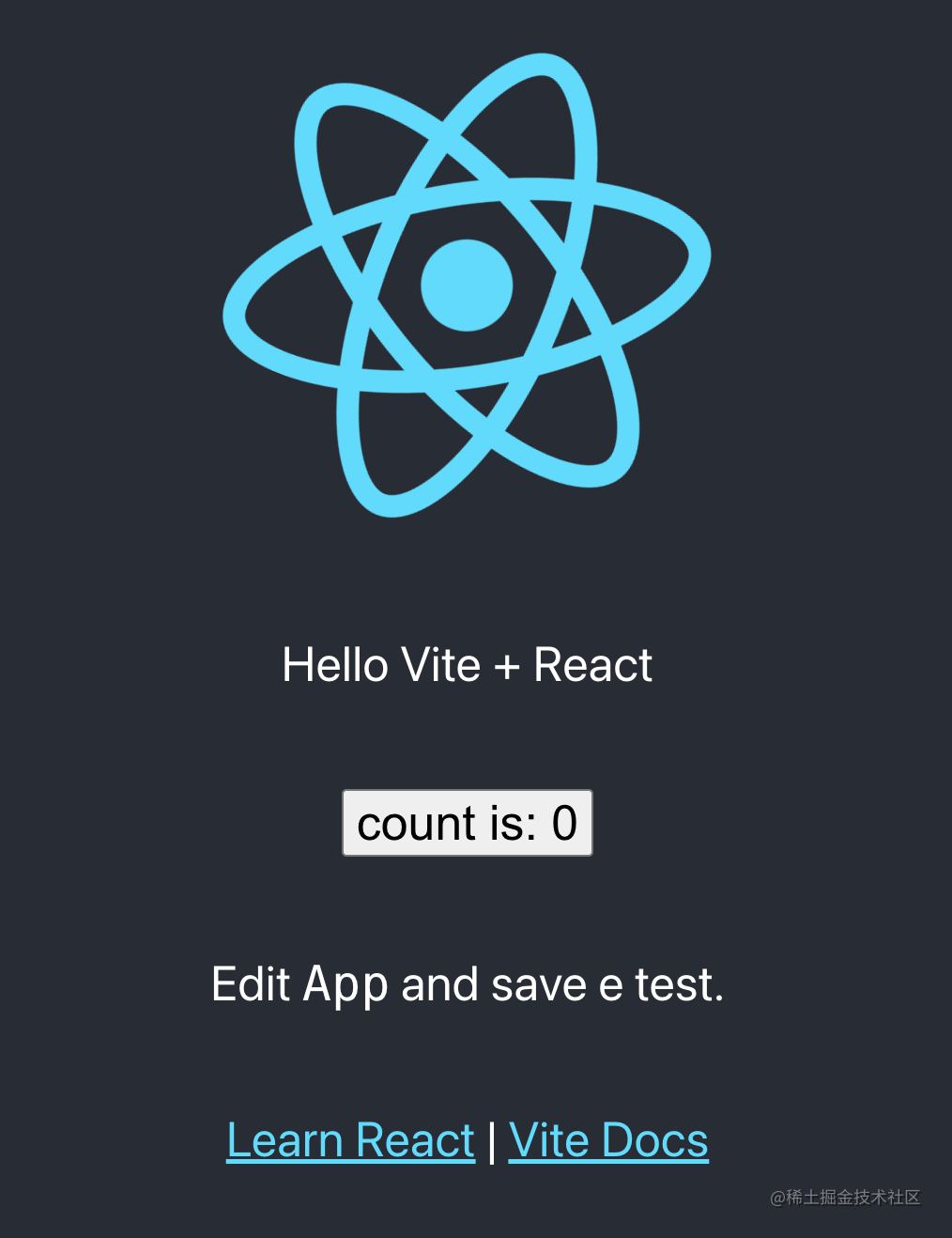Open the Learn React link

click(x=350, y=1140)
